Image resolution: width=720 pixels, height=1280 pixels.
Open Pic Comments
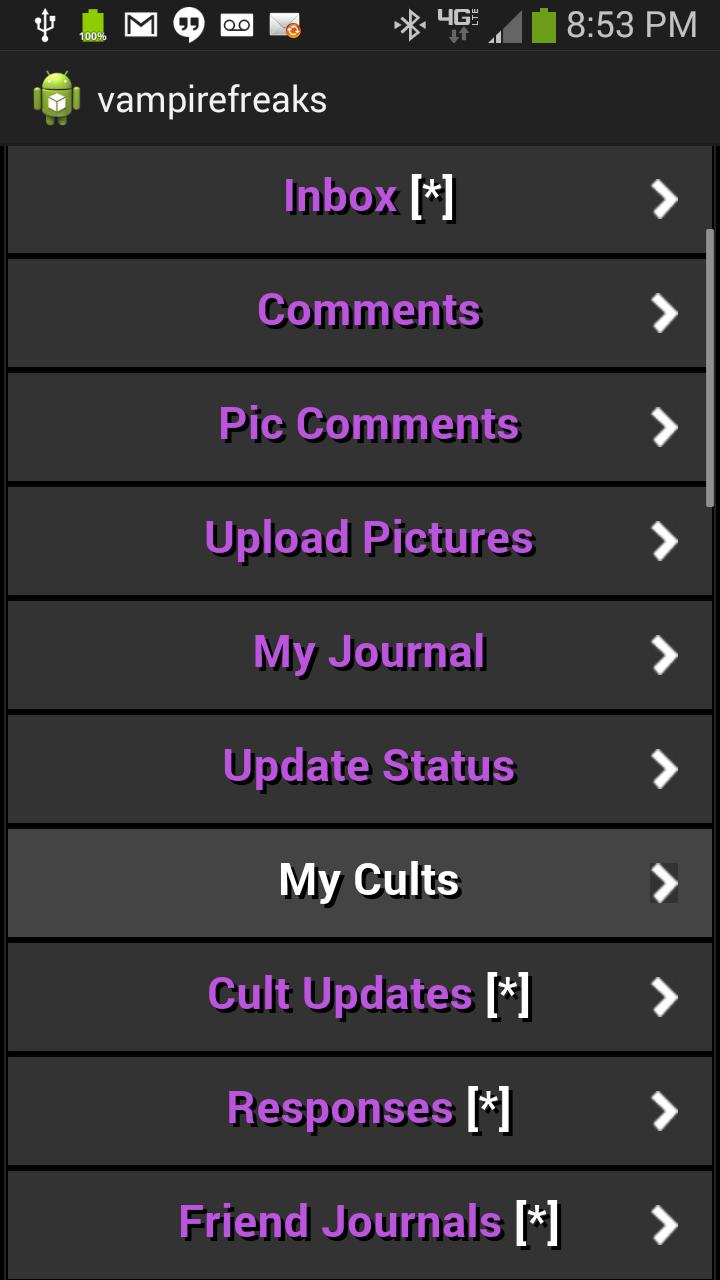tap(360, 425)
